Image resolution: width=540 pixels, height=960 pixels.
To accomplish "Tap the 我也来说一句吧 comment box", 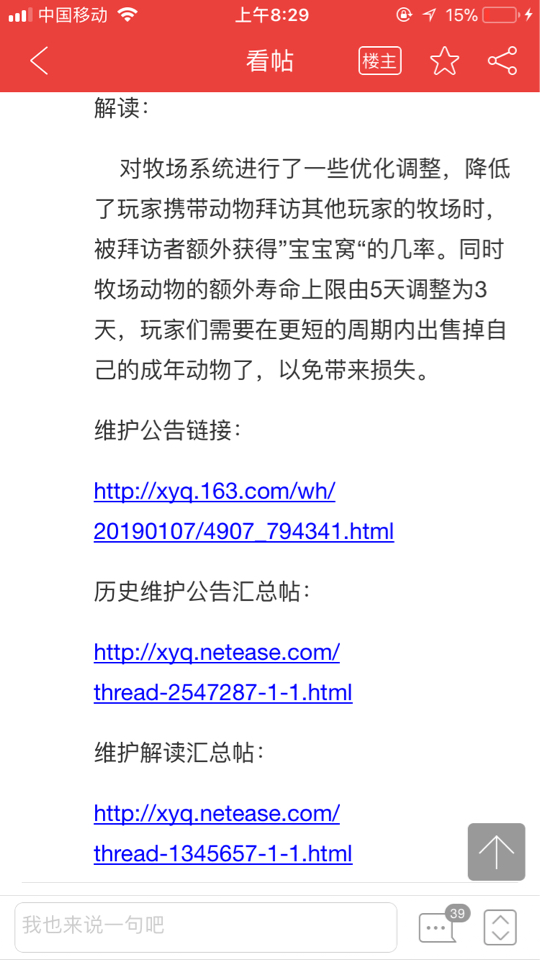I will tap(206, 924).
